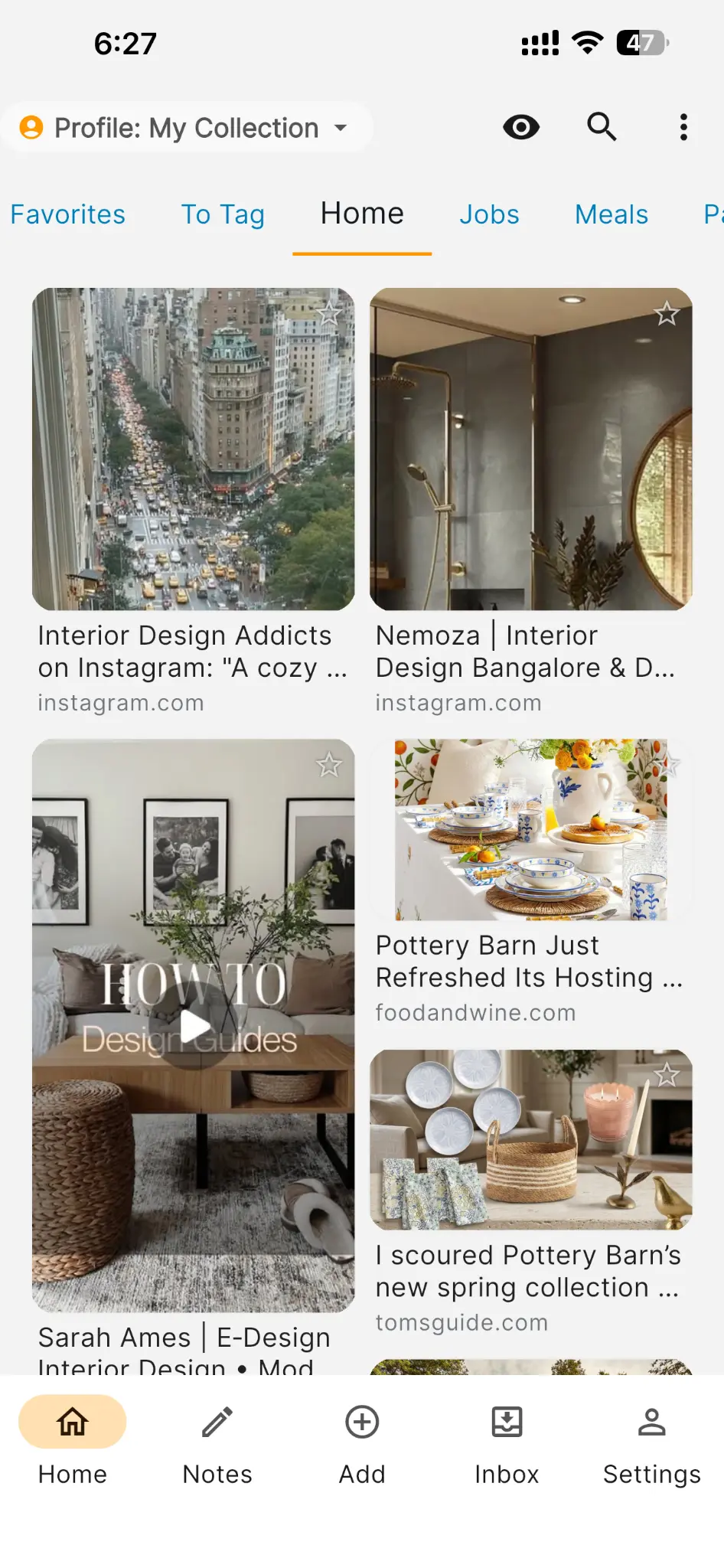Open the Pottery Barn foodandwine.com article

point(530,880)
